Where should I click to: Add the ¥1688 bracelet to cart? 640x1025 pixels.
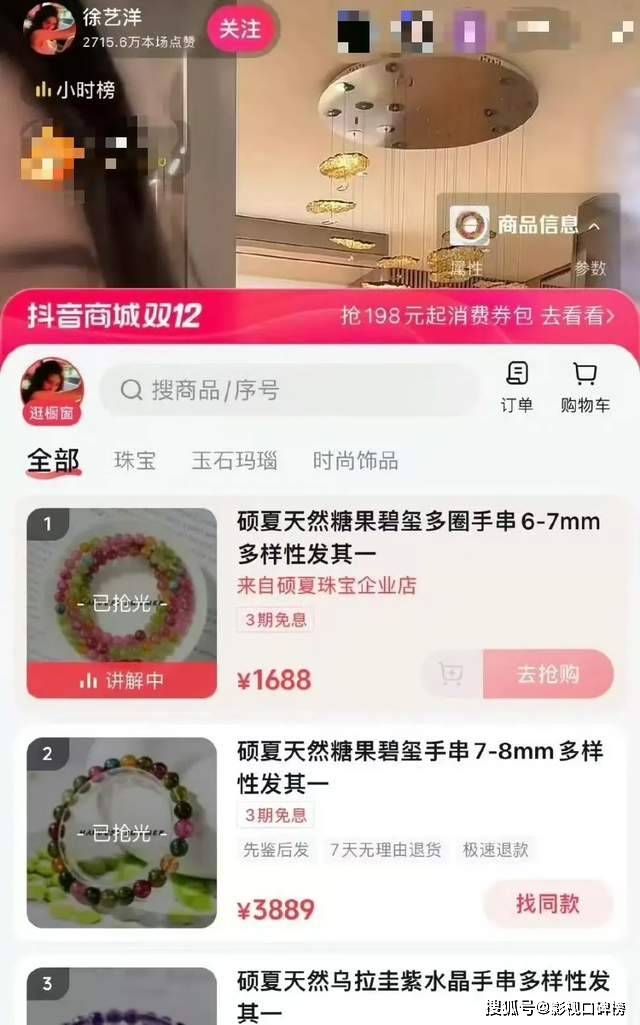(x=452, y=673)
